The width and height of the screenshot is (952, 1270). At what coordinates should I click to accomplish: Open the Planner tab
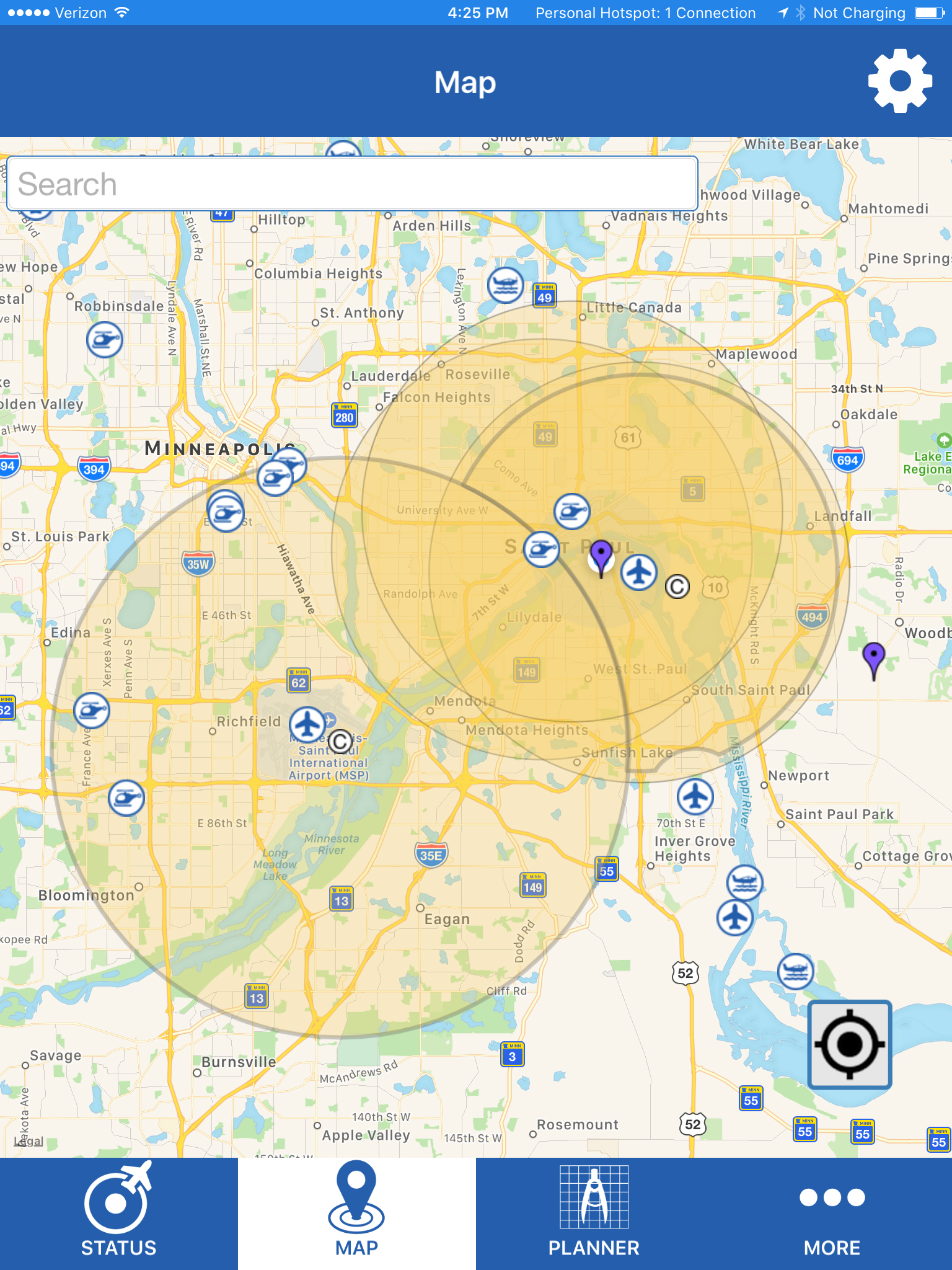pos(594,1214)
